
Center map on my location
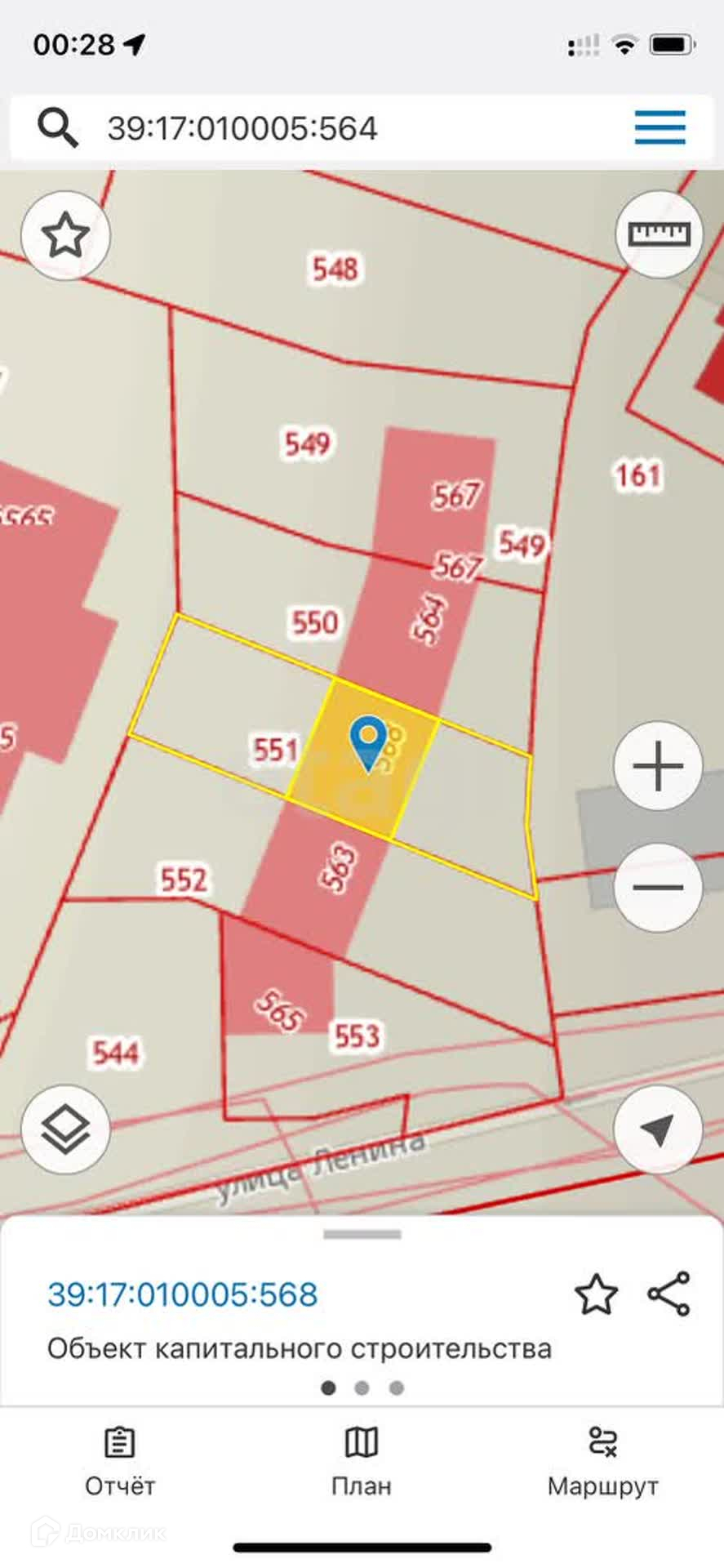658,1130
